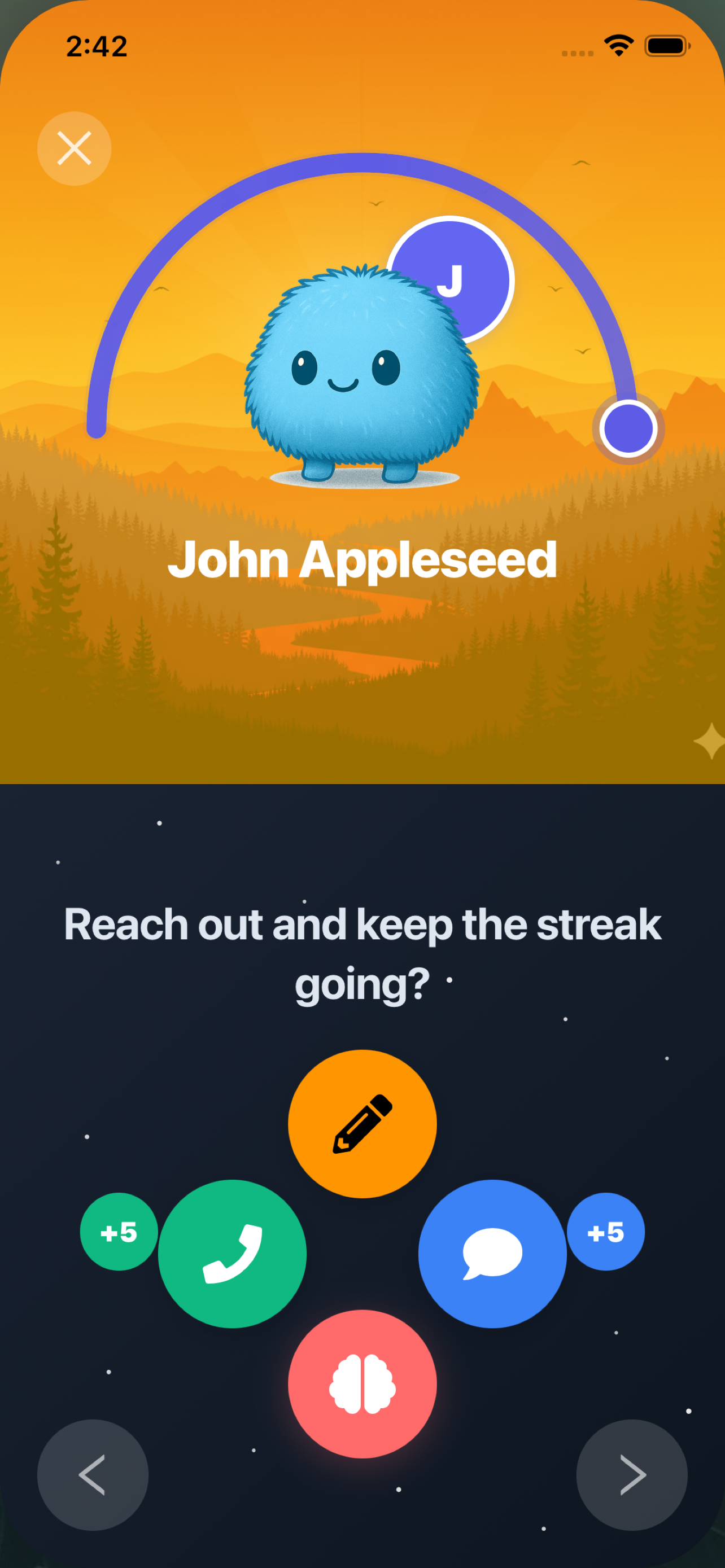Image resolution: width=725 pixels, height=1568 pixels.
Task: Go to the previous contact with the left chevron
Action: click(x=93, y=1475)
